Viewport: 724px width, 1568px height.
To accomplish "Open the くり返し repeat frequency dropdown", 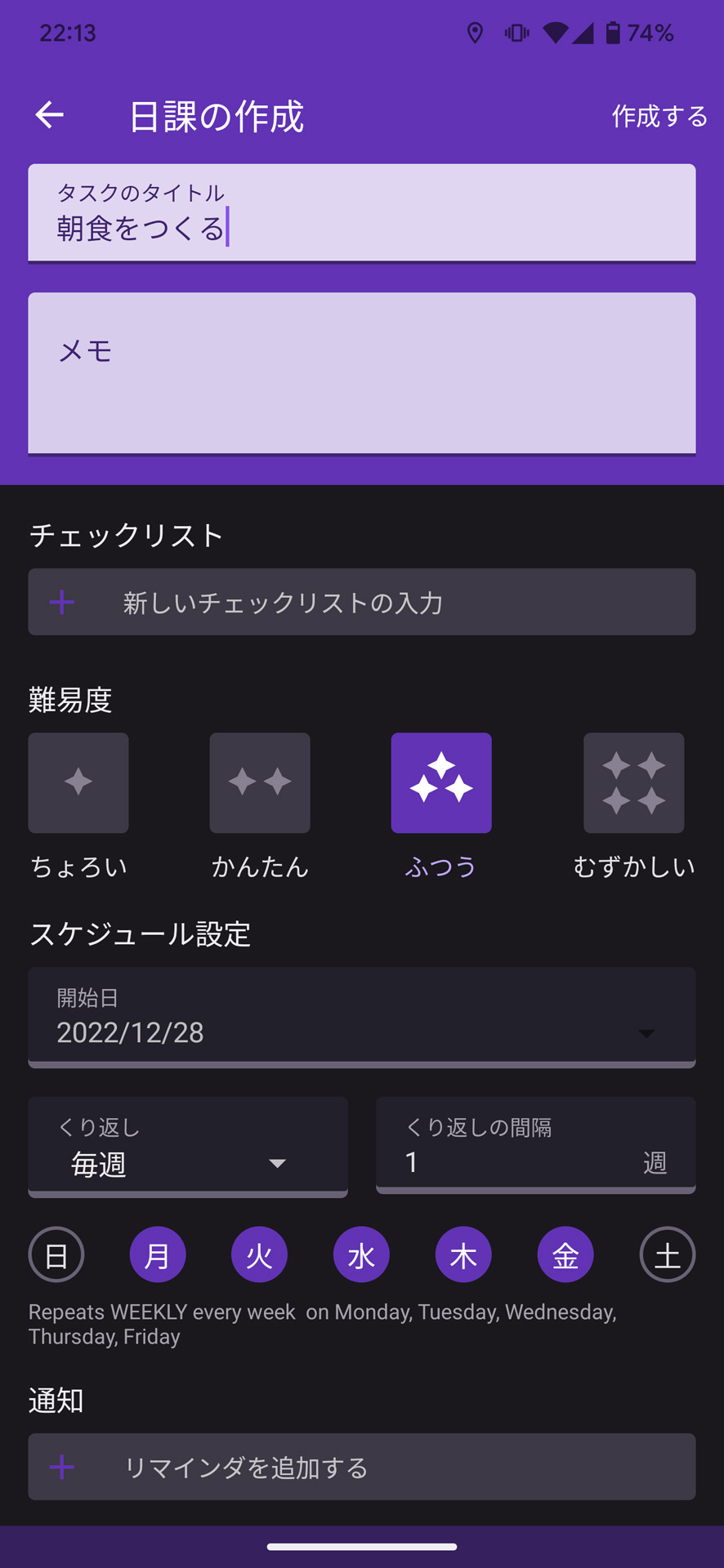I will 187,1147.
